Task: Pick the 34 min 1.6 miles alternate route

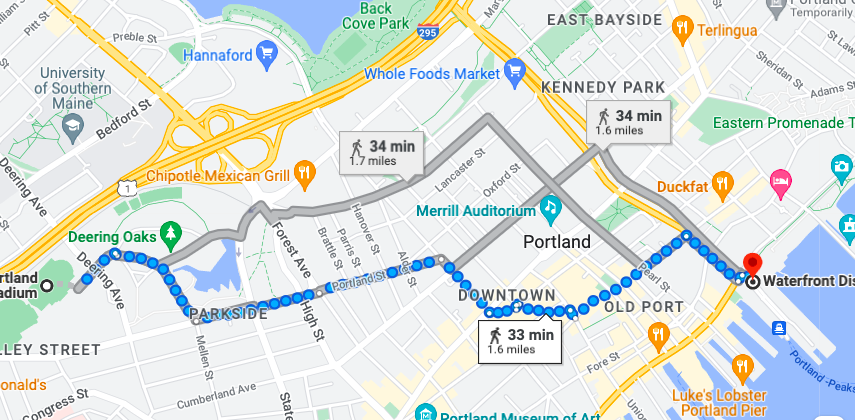Action: click(628, 122)
